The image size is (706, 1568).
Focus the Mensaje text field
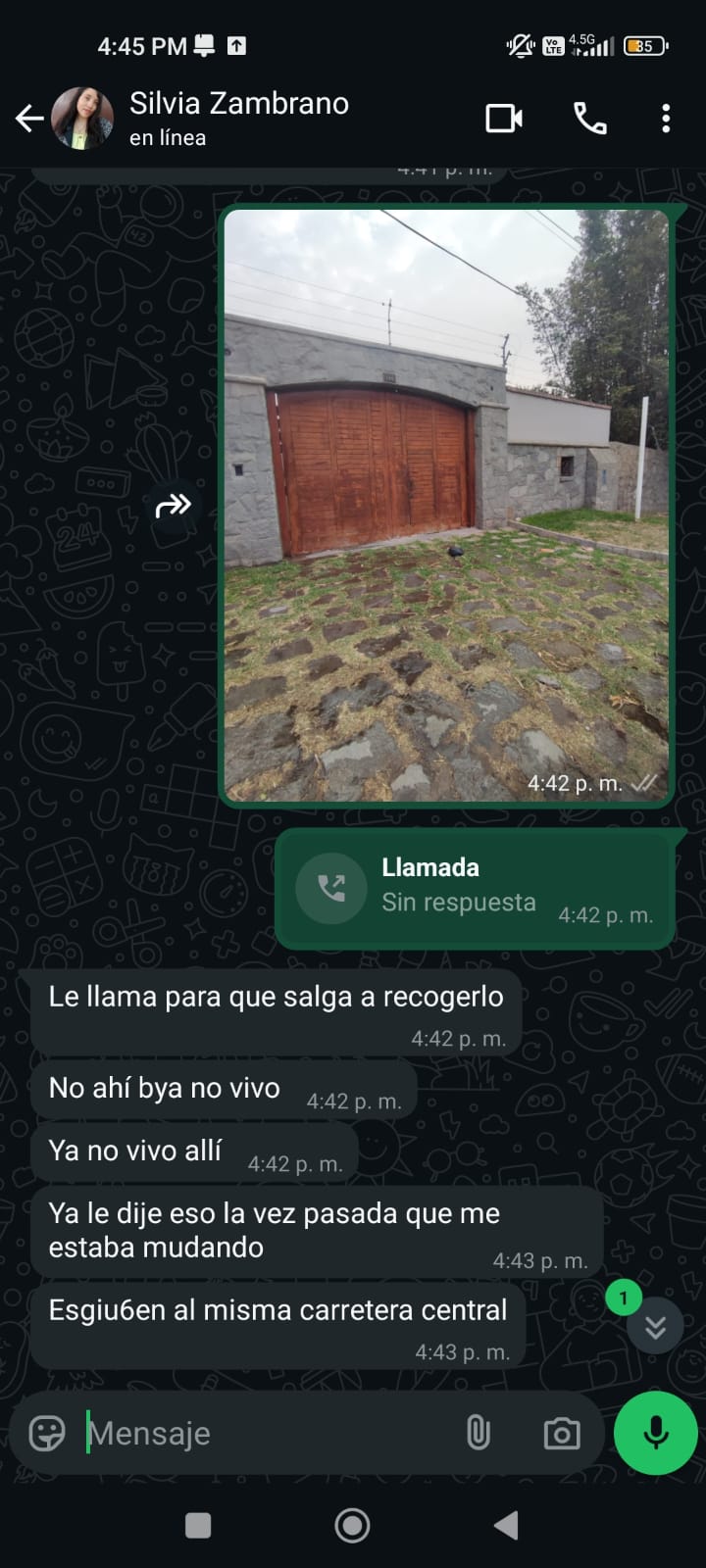pos(265,1433)
